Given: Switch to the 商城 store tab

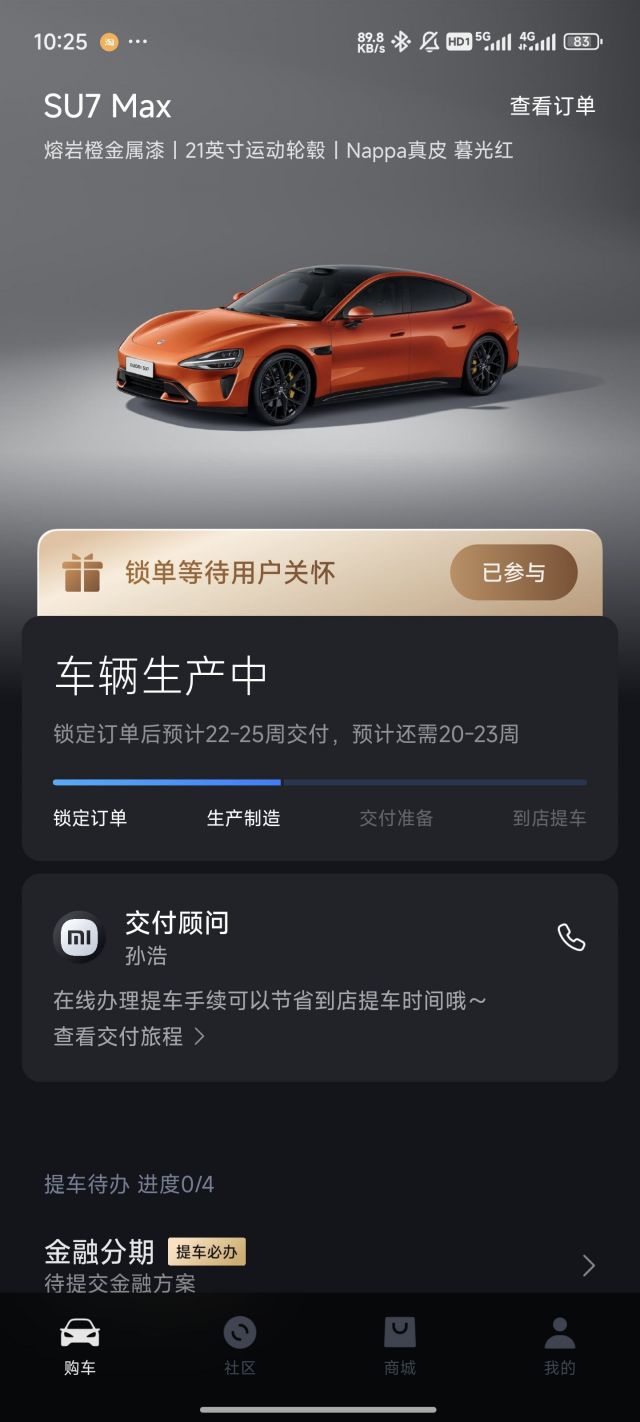Looking at the screenshot, I should 400,1345.
